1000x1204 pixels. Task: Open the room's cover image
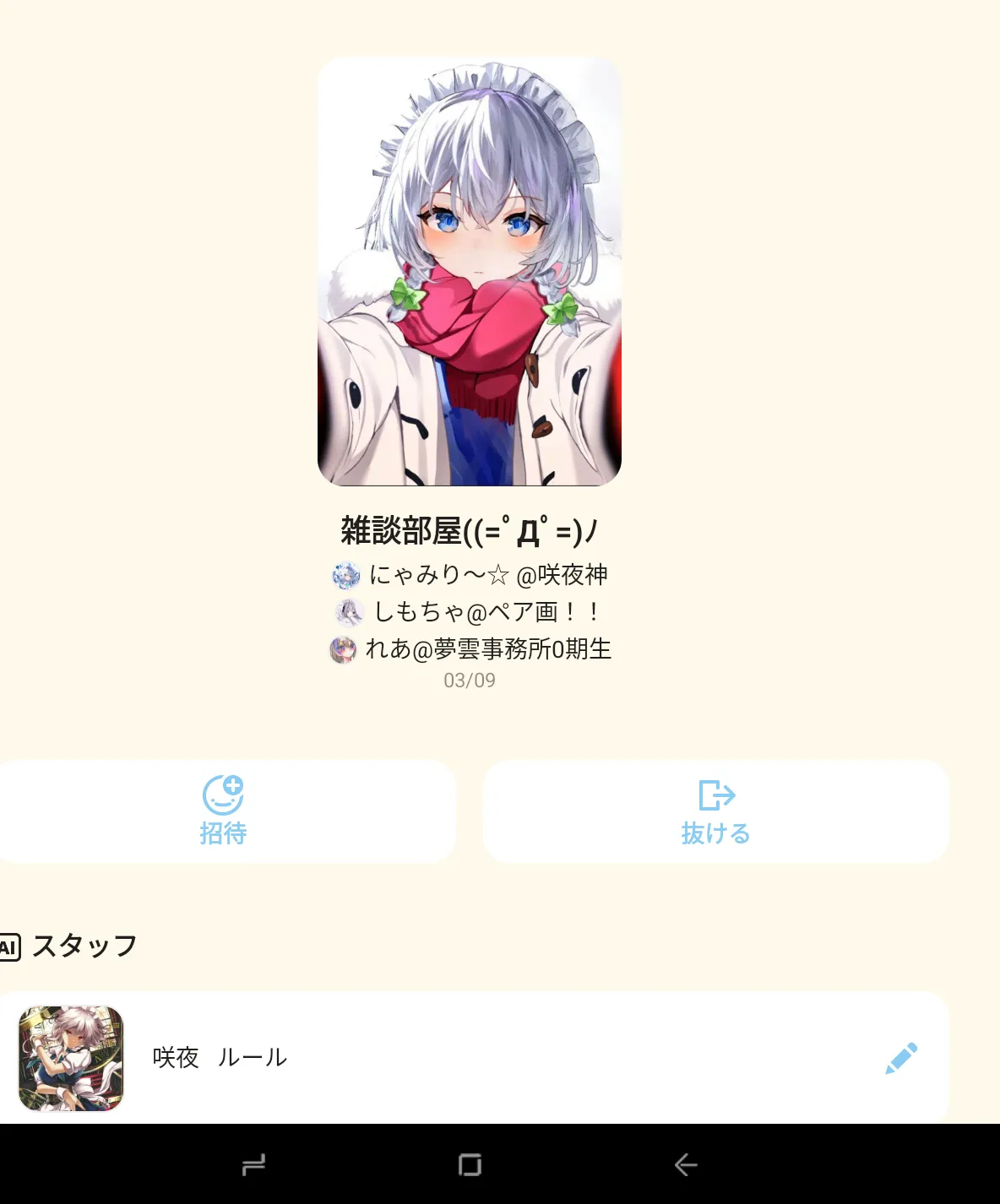[x=470, y=271]
